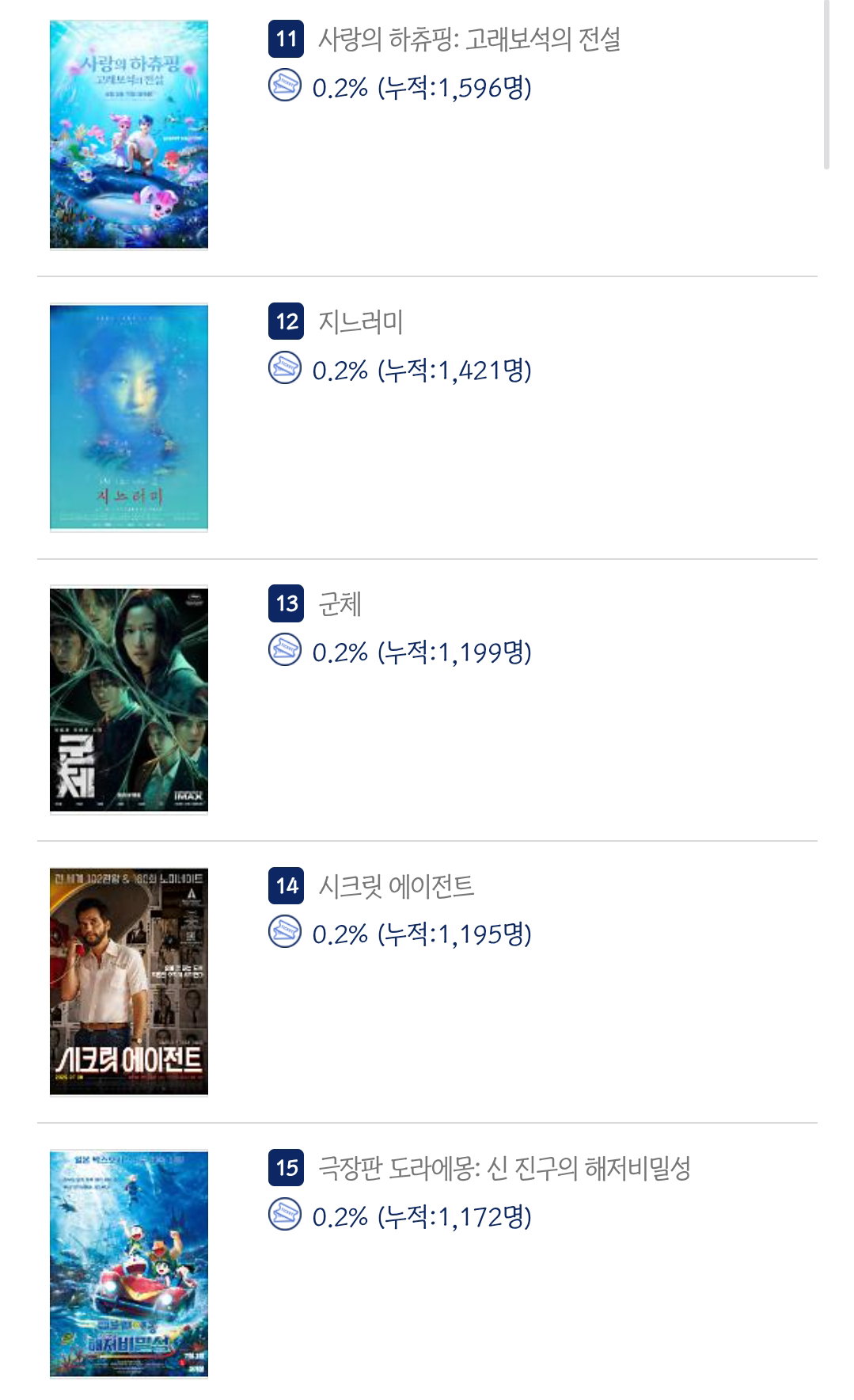Screen dimensions: 854x1400
Task: Open the 시크릿 에이전트 movie poster
Action: coord(129,982)
